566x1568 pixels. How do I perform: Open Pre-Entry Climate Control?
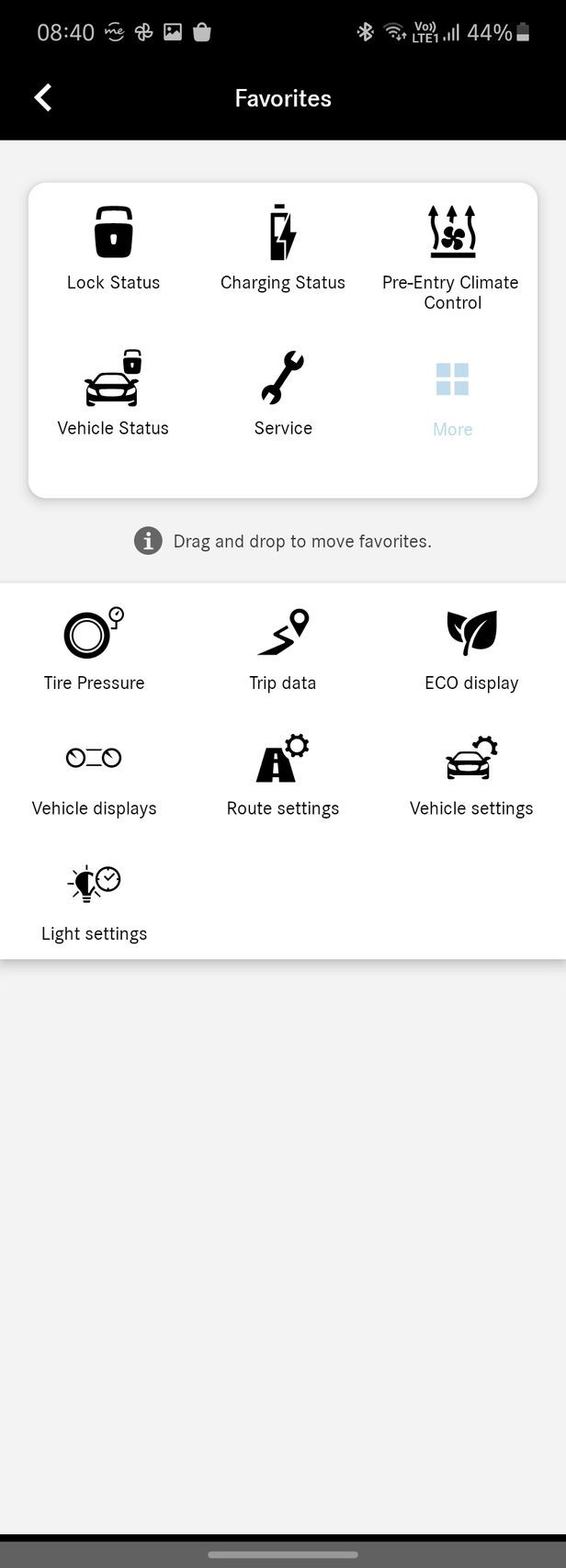[x=451, y=257]
